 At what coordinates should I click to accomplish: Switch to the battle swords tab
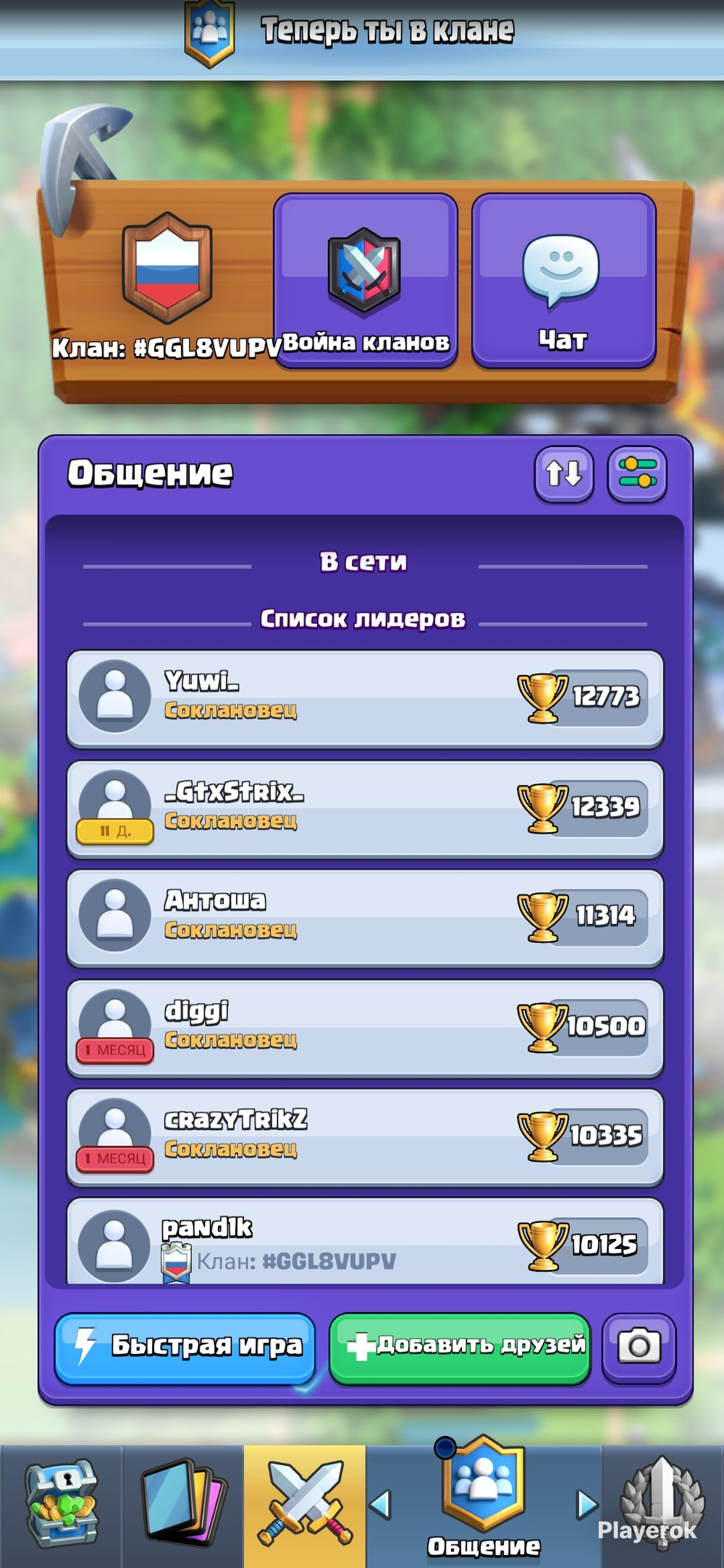tap(305, 1506)
